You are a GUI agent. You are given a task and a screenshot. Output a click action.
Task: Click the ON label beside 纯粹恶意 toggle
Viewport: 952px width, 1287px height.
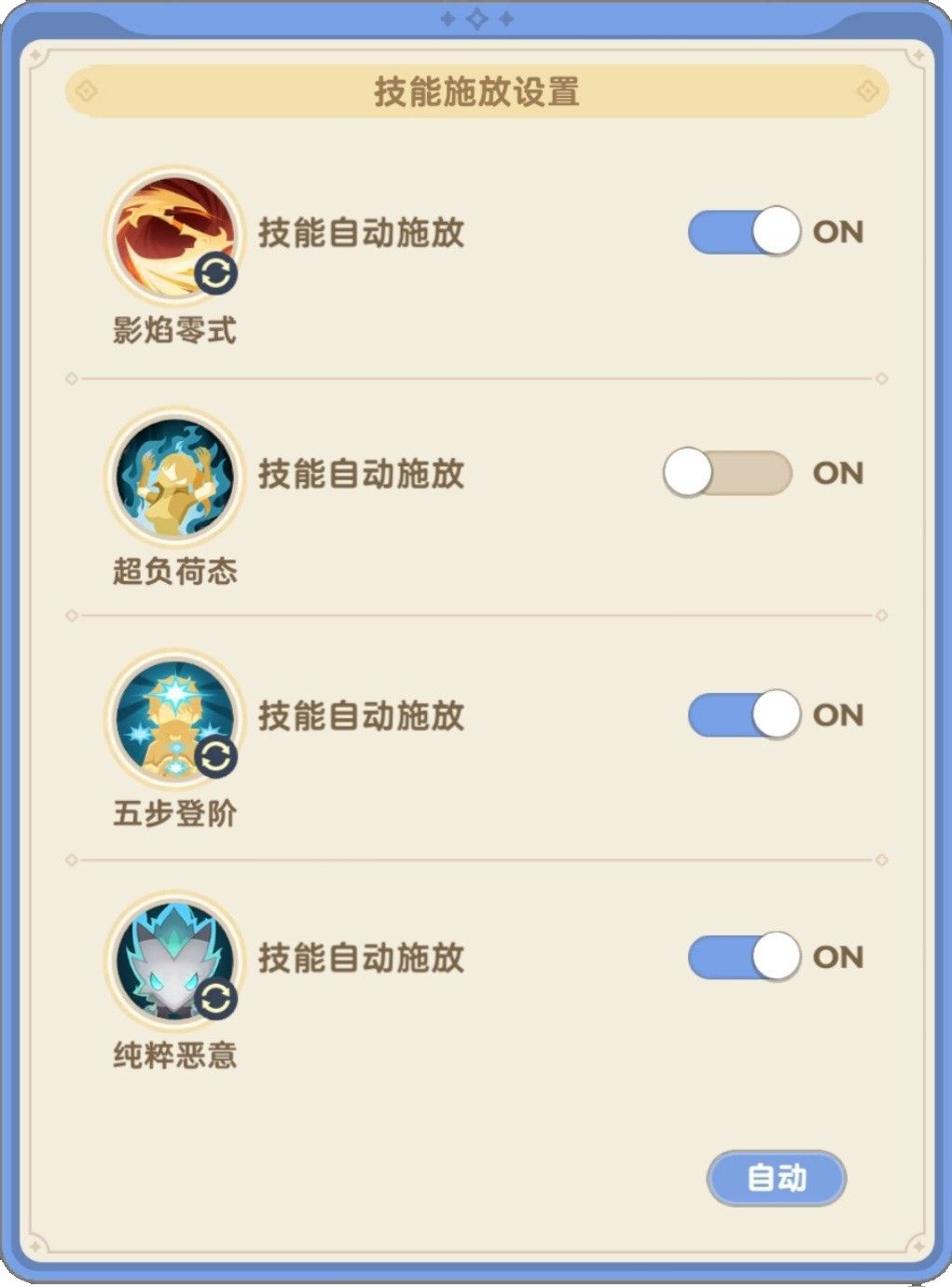(x=837, y=957)
